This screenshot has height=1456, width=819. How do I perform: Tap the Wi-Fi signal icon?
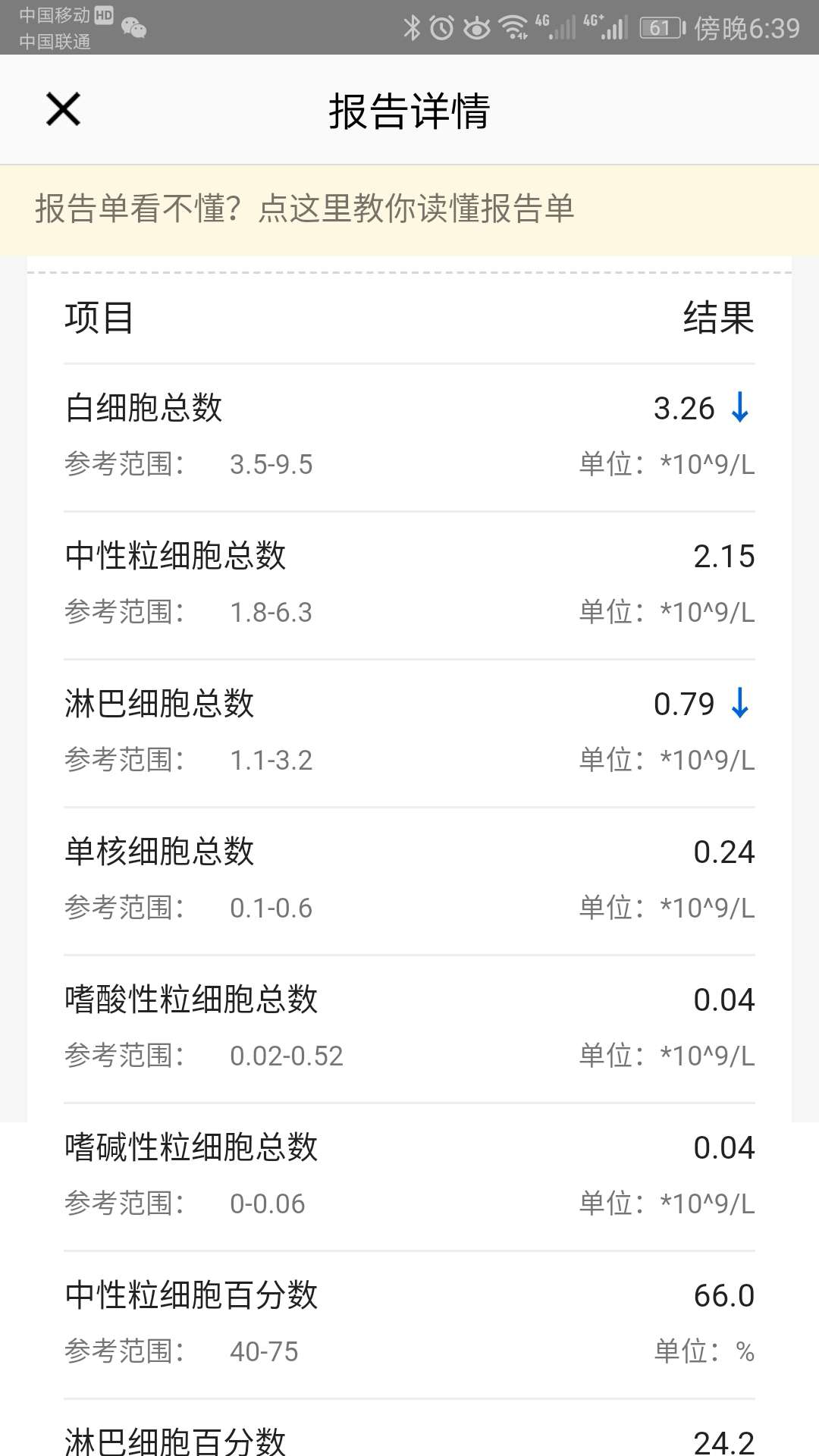click(x=513, y=25)
